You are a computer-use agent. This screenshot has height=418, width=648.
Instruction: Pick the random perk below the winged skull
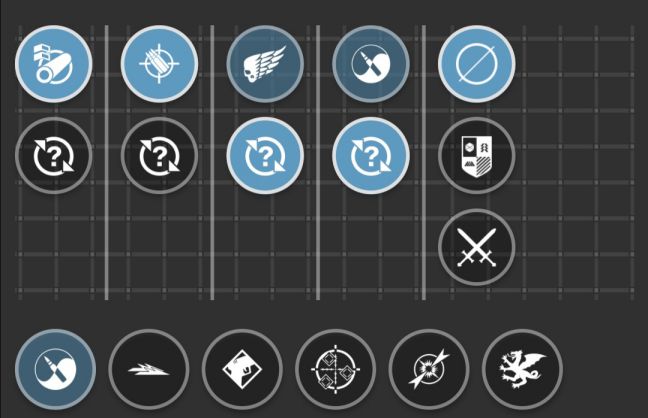pyautogui.click(x=265, y=156)
